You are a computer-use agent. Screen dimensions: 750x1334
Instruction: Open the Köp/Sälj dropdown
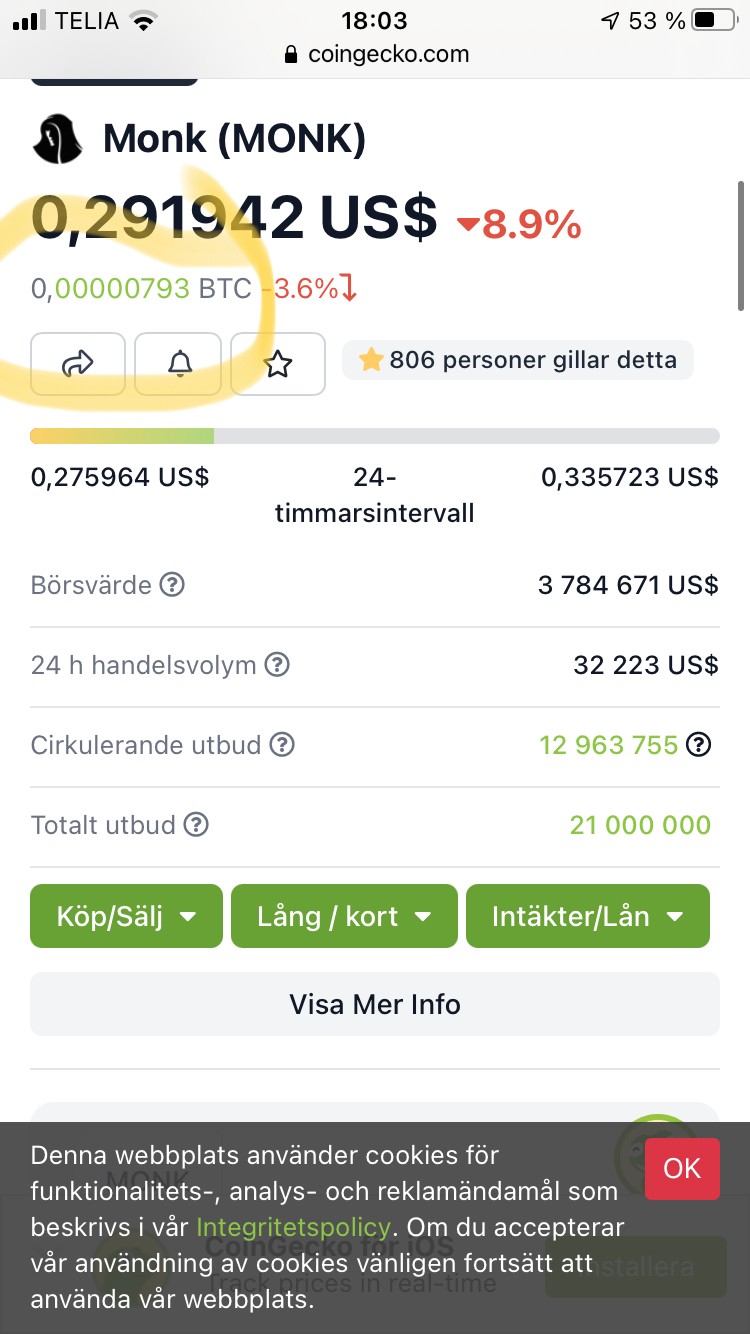tap(126, 916)
